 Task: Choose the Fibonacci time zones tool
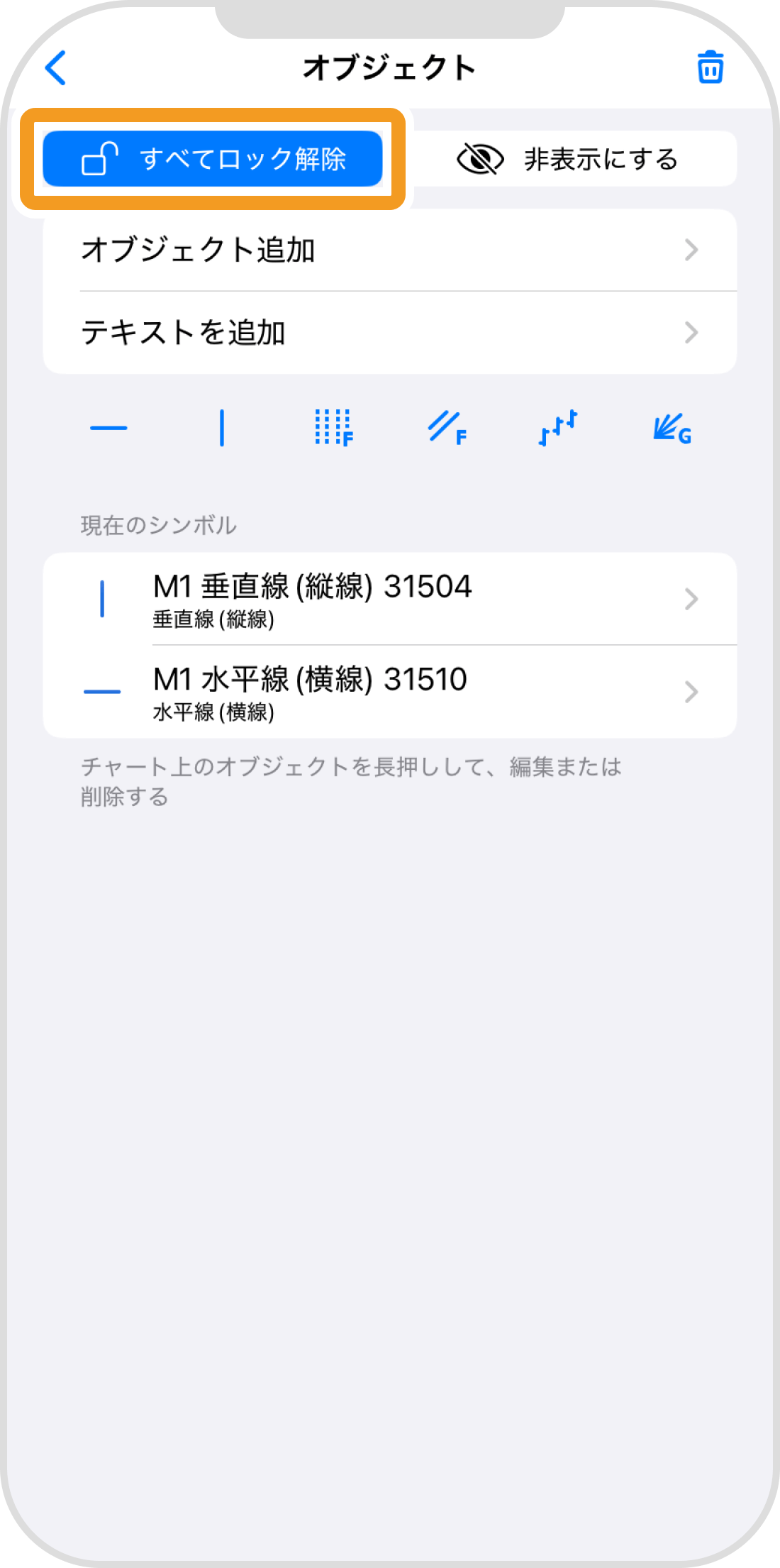coord(334,428)
